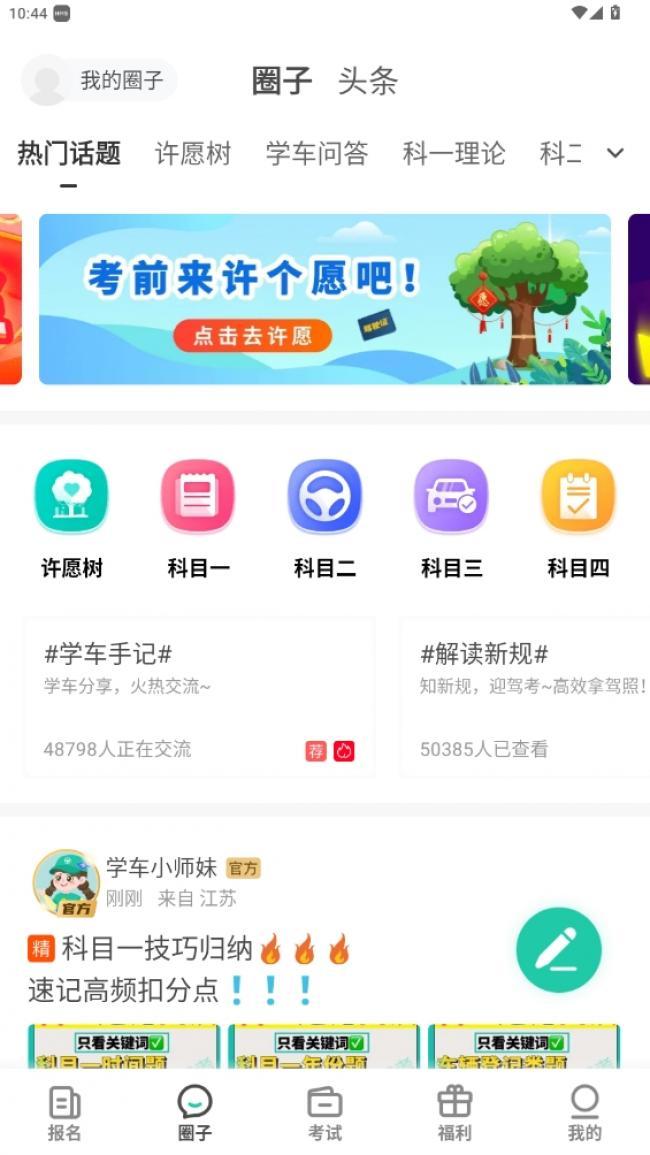
Task: Switch to the 福利 bottom tab
Action: tap(455, 1113)
